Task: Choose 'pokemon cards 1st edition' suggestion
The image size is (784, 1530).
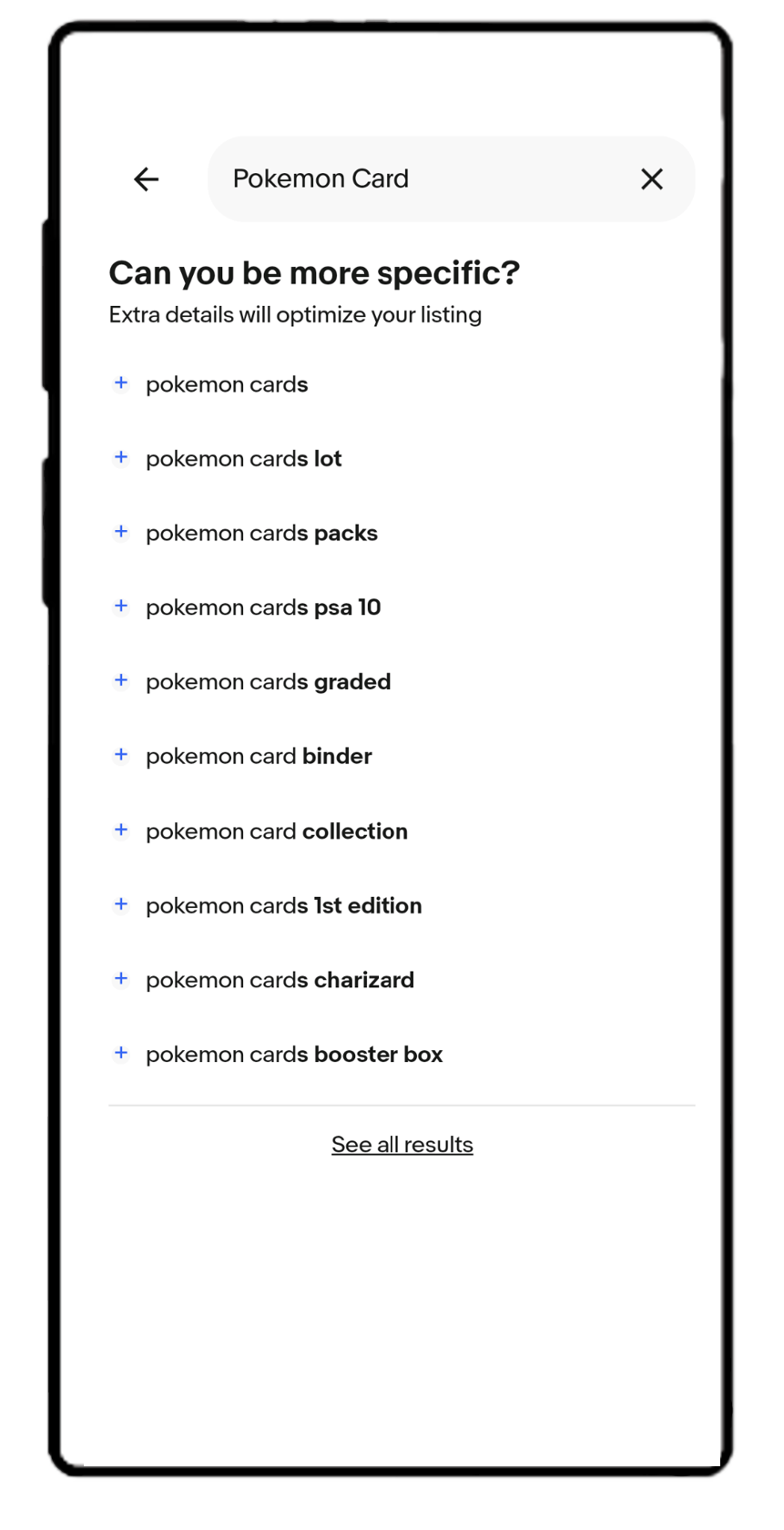Action: pyautogui.click(x=283, y=906)
